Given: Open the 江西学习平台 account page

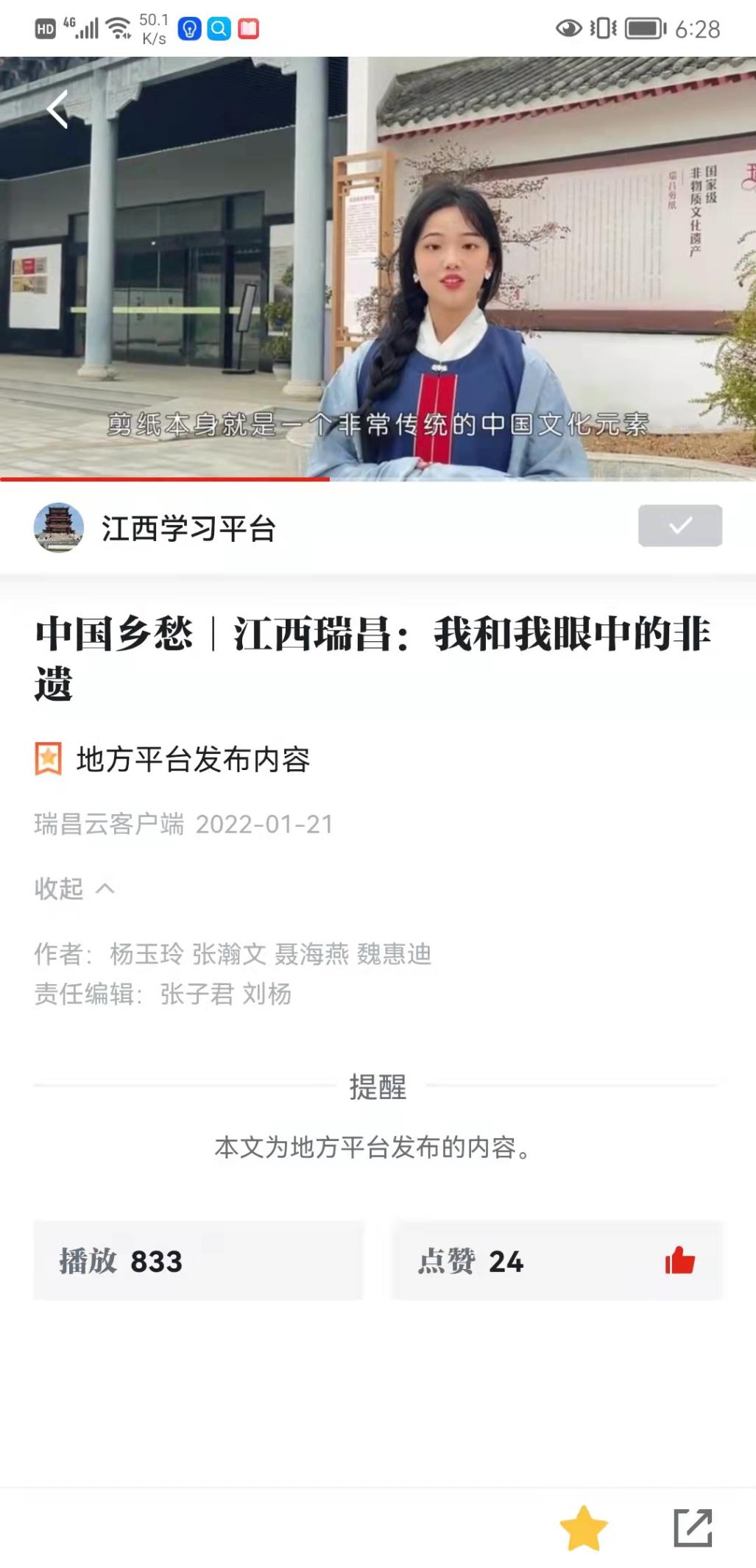Looking at the screenshot, I should click(188, 529).
